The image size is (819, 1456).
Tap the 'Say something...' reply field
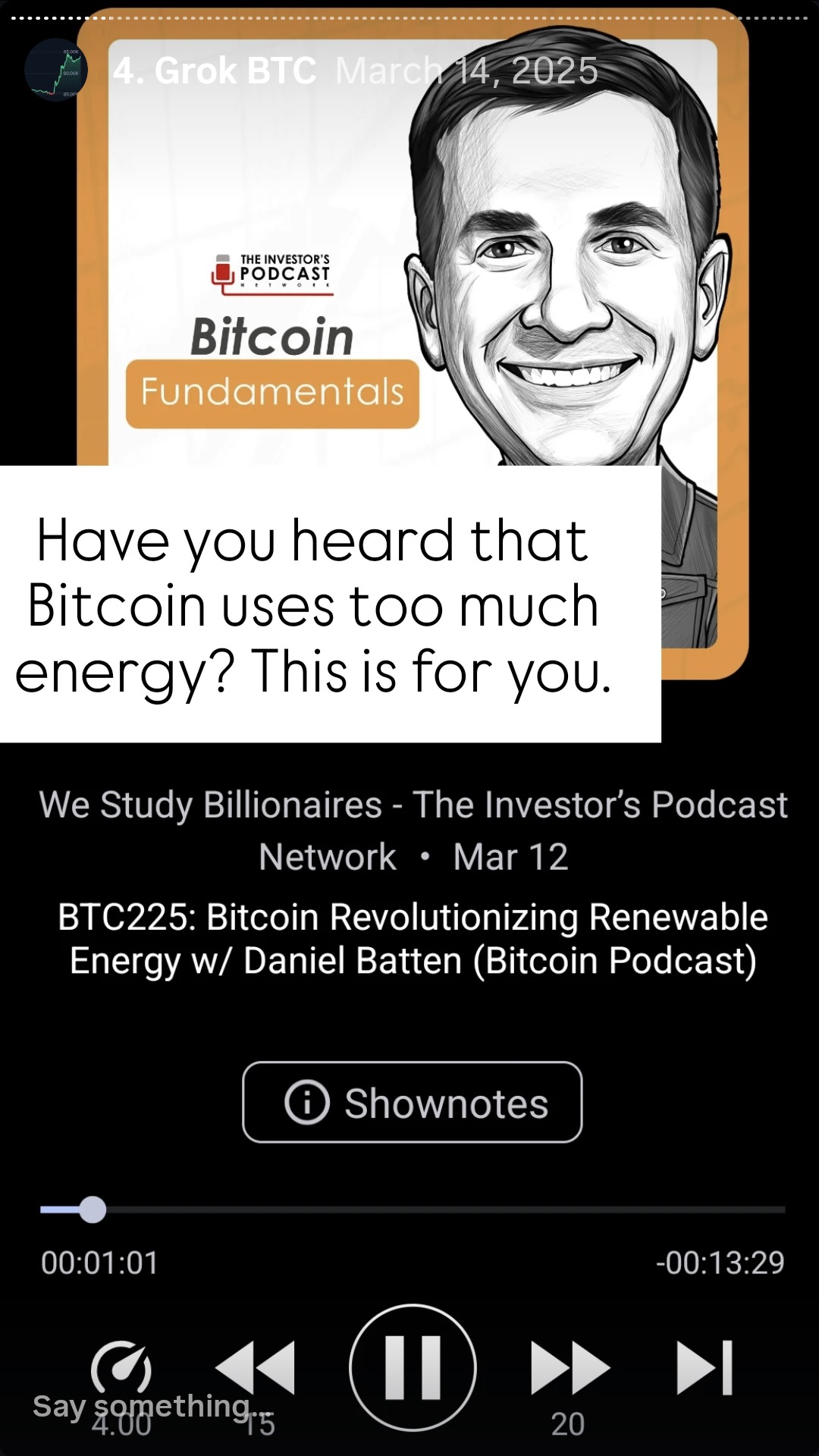[152, 1407]
